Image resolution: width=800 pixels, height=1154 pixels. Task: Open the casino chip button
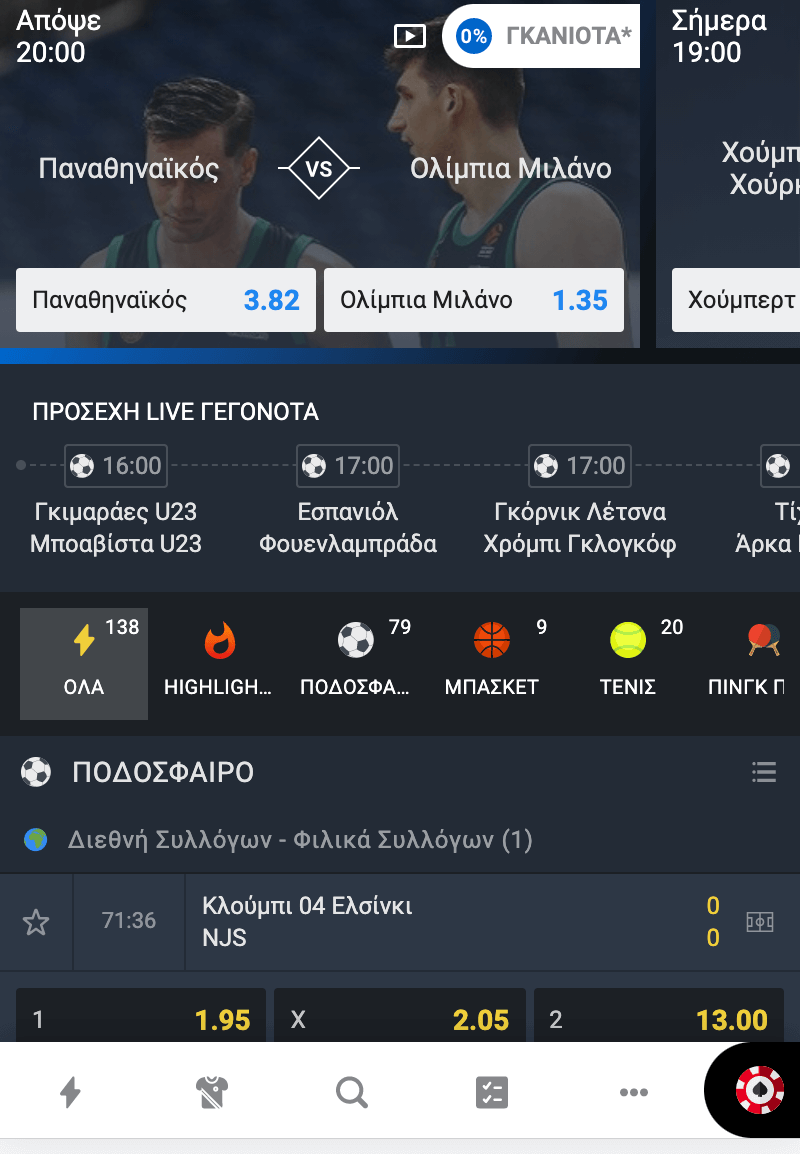pyautogui.click(x=760, y=1090)
